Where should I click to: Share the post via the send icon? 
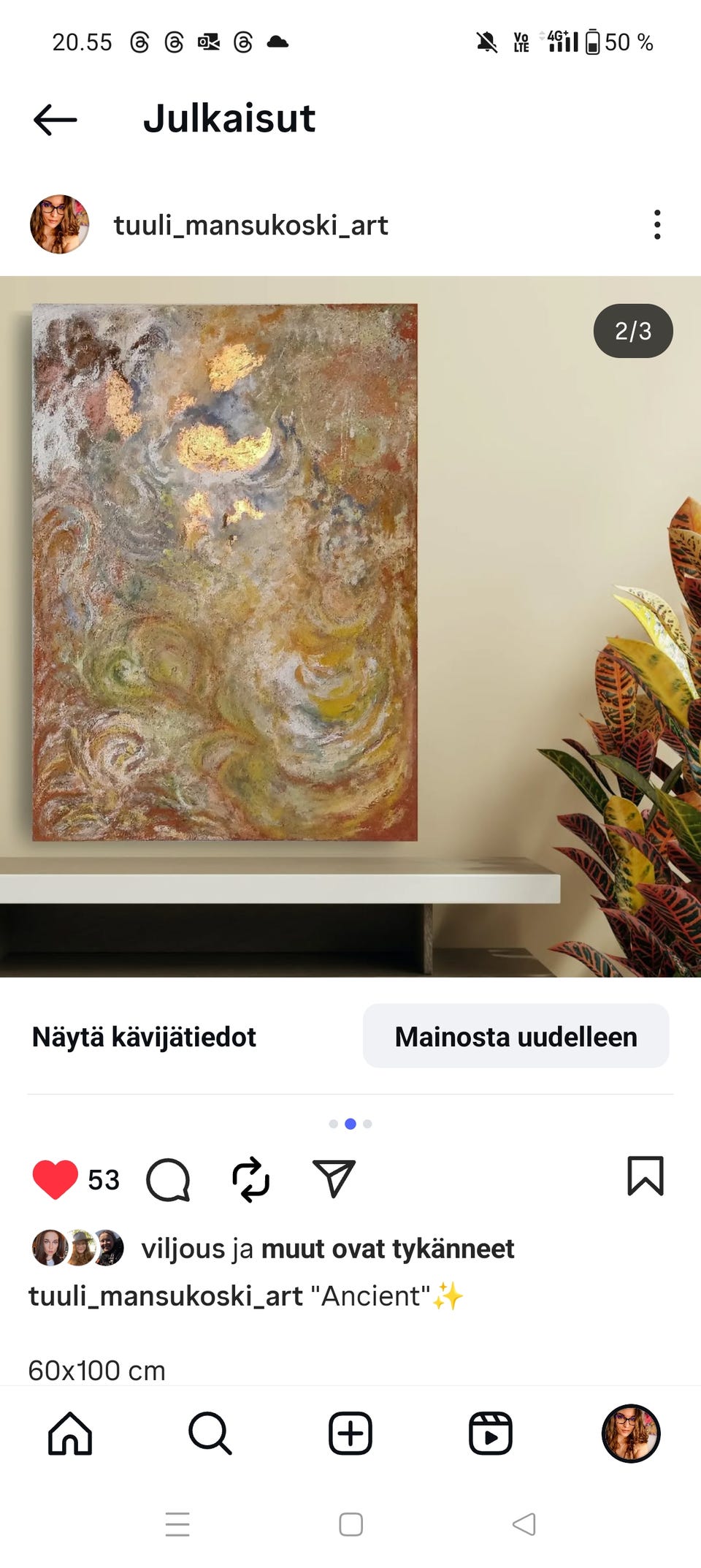(334, 1180)
